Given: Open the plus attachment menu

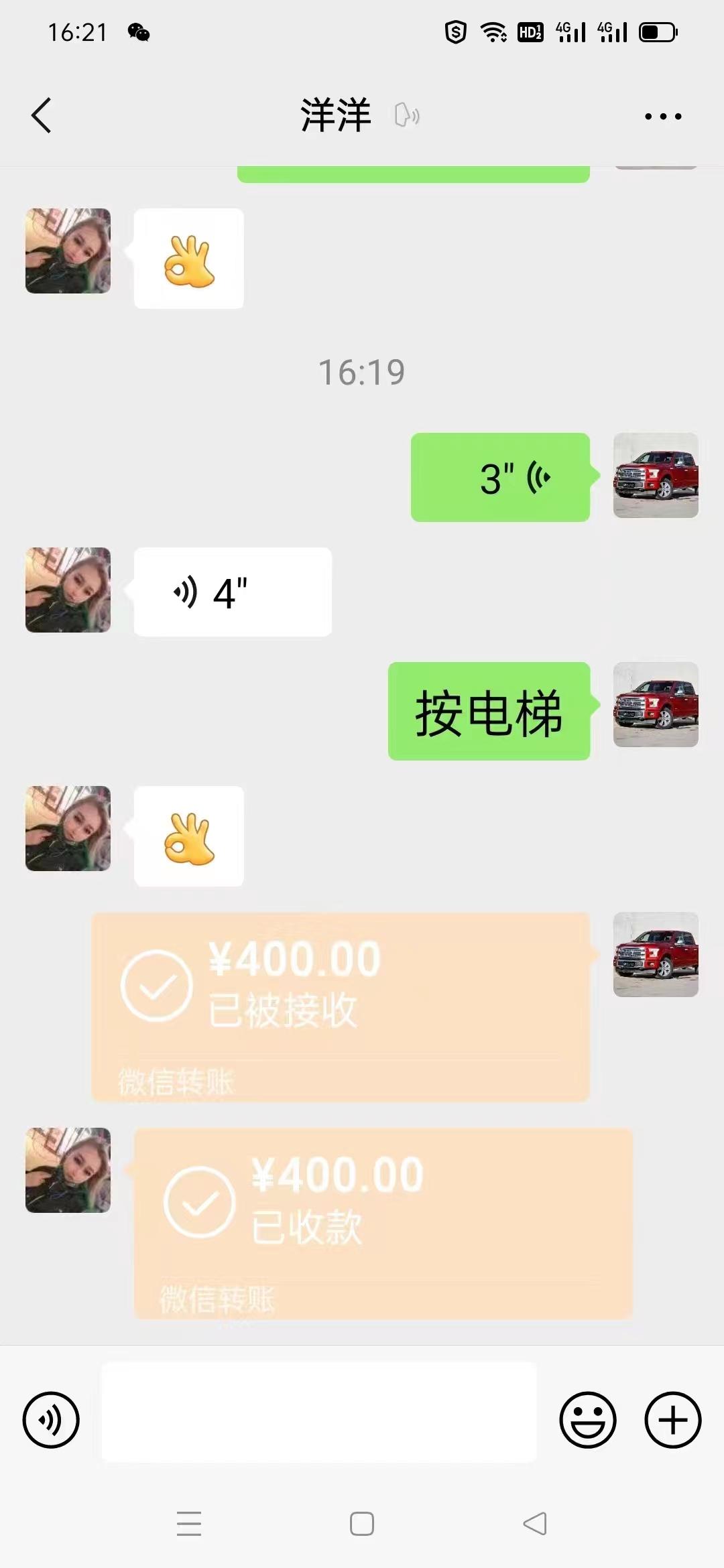Looking at the screenshot, I should click(x=672, y=1420).
